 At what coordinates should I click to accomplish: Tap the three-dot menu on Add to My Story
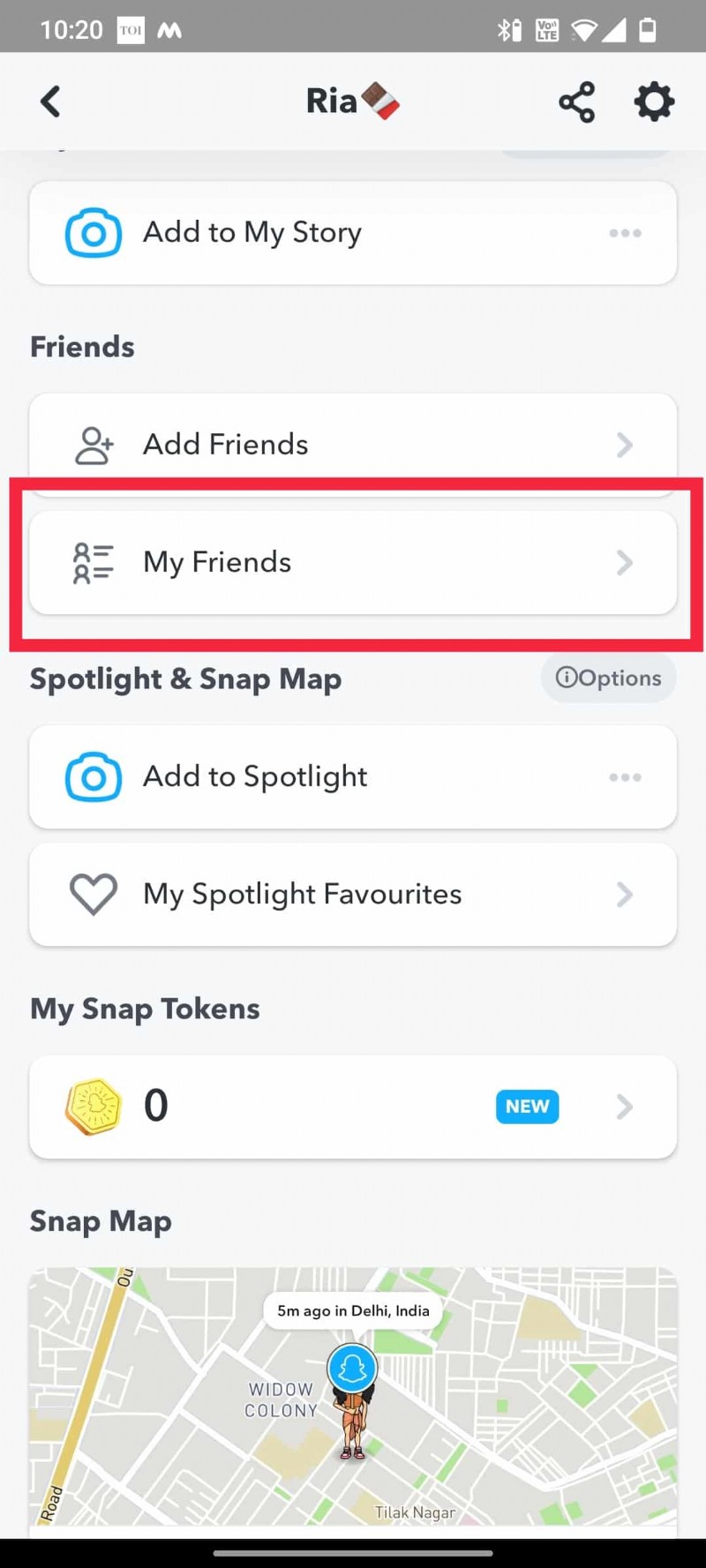click(626, 233)
